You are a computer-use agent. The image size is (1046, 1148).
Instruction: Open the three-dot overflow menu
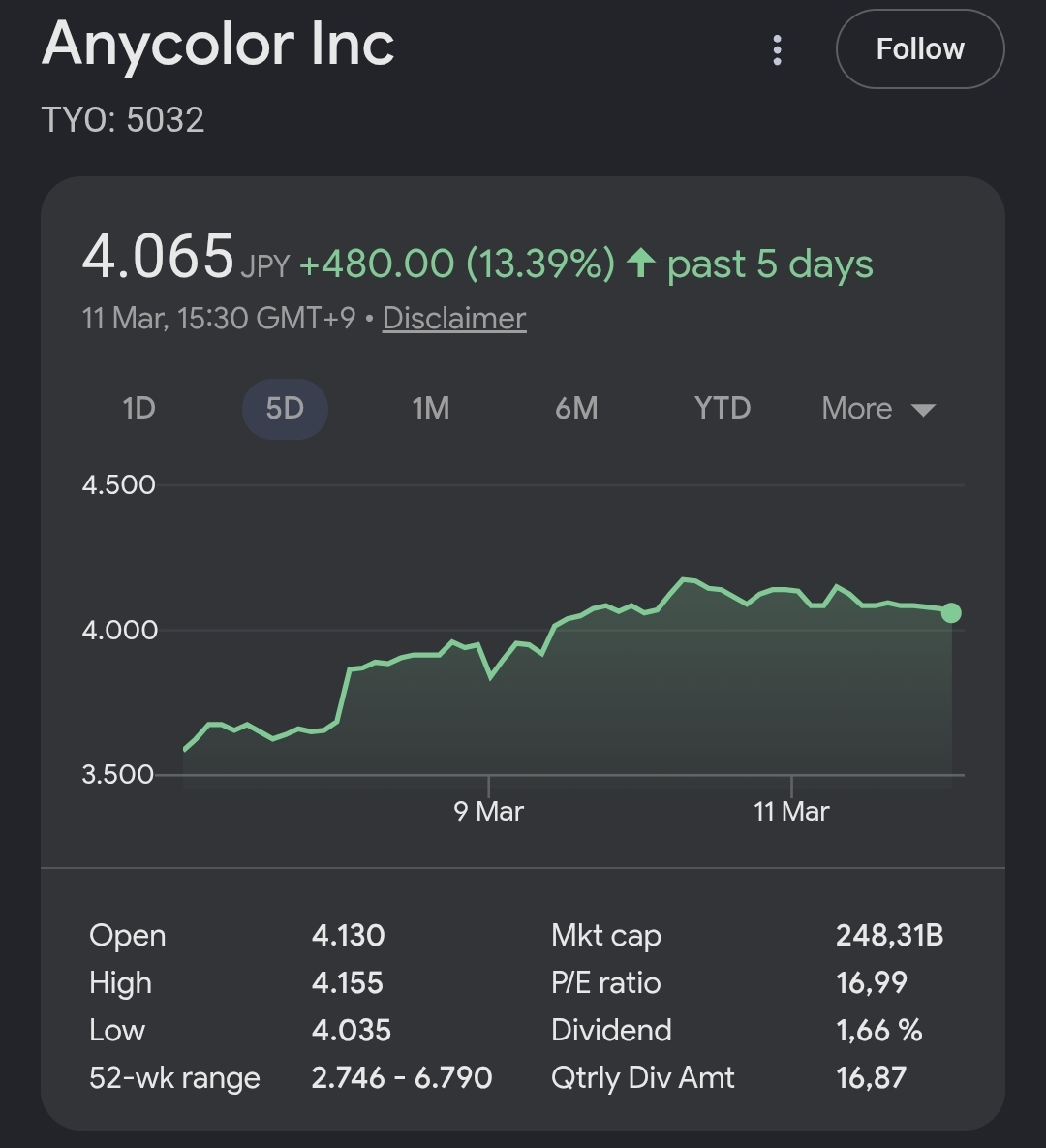pos(778,49)
